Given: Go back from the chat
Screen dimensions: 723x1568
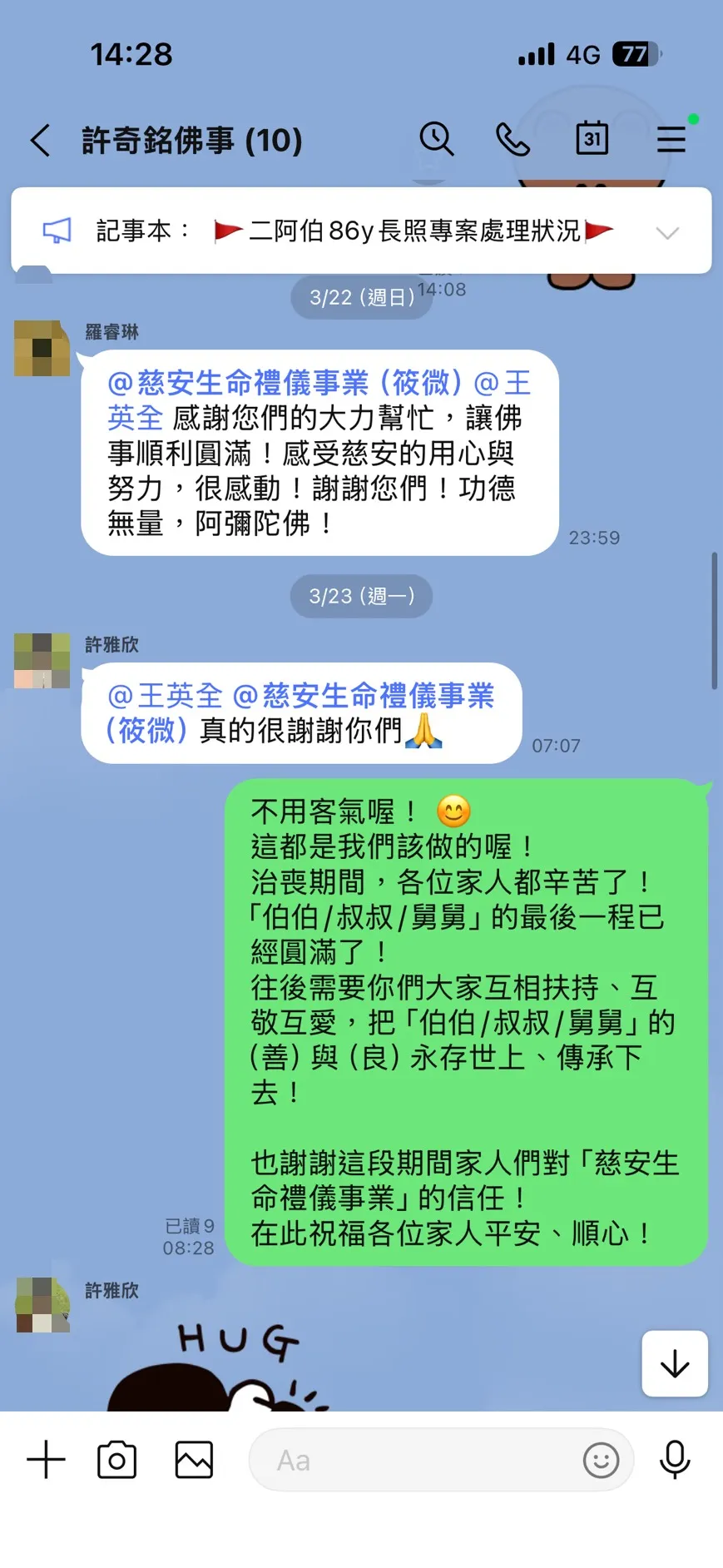Looking at the screenshot, I should 41,140.
